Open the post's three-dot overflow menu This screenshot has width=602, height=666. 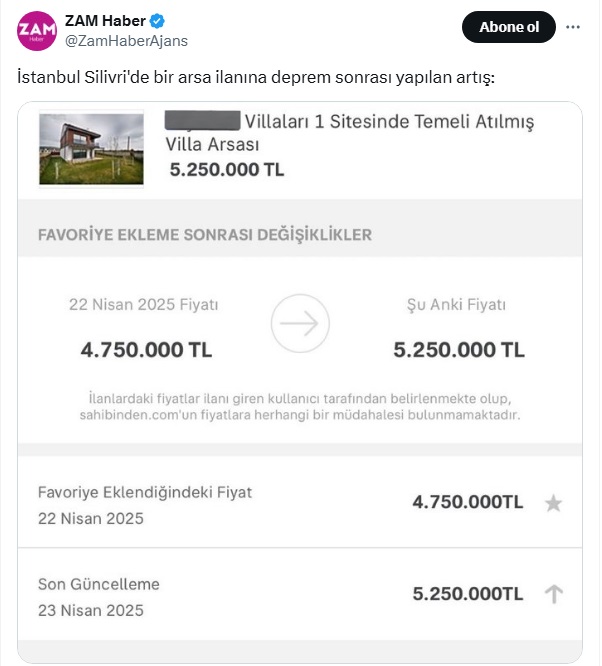point(573,27)
